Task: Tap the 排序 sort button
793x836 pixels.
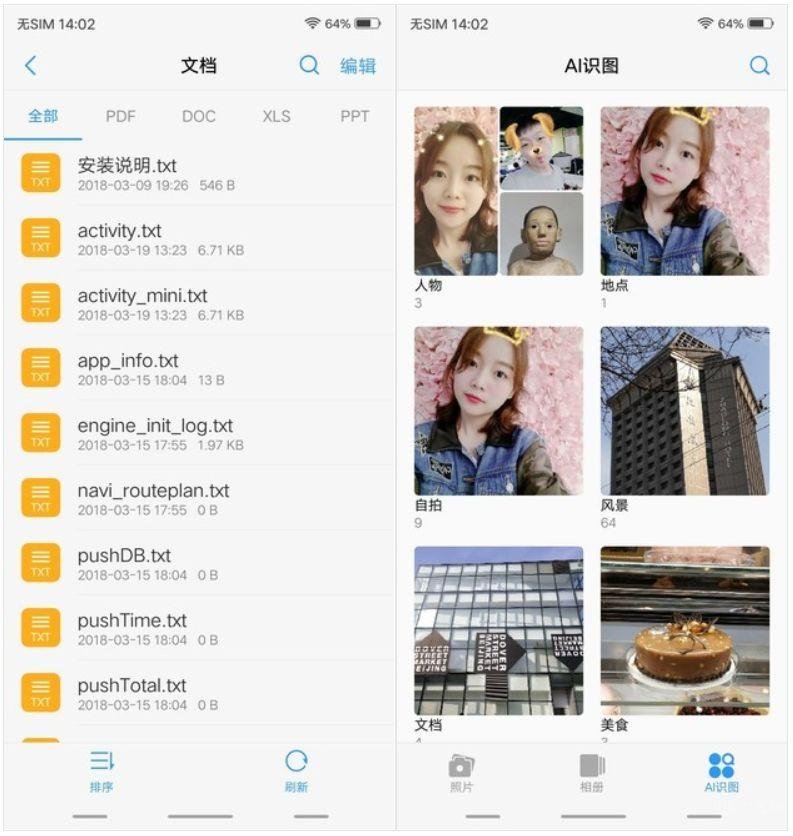Action: pyautogui.click(x=102, y=771)
